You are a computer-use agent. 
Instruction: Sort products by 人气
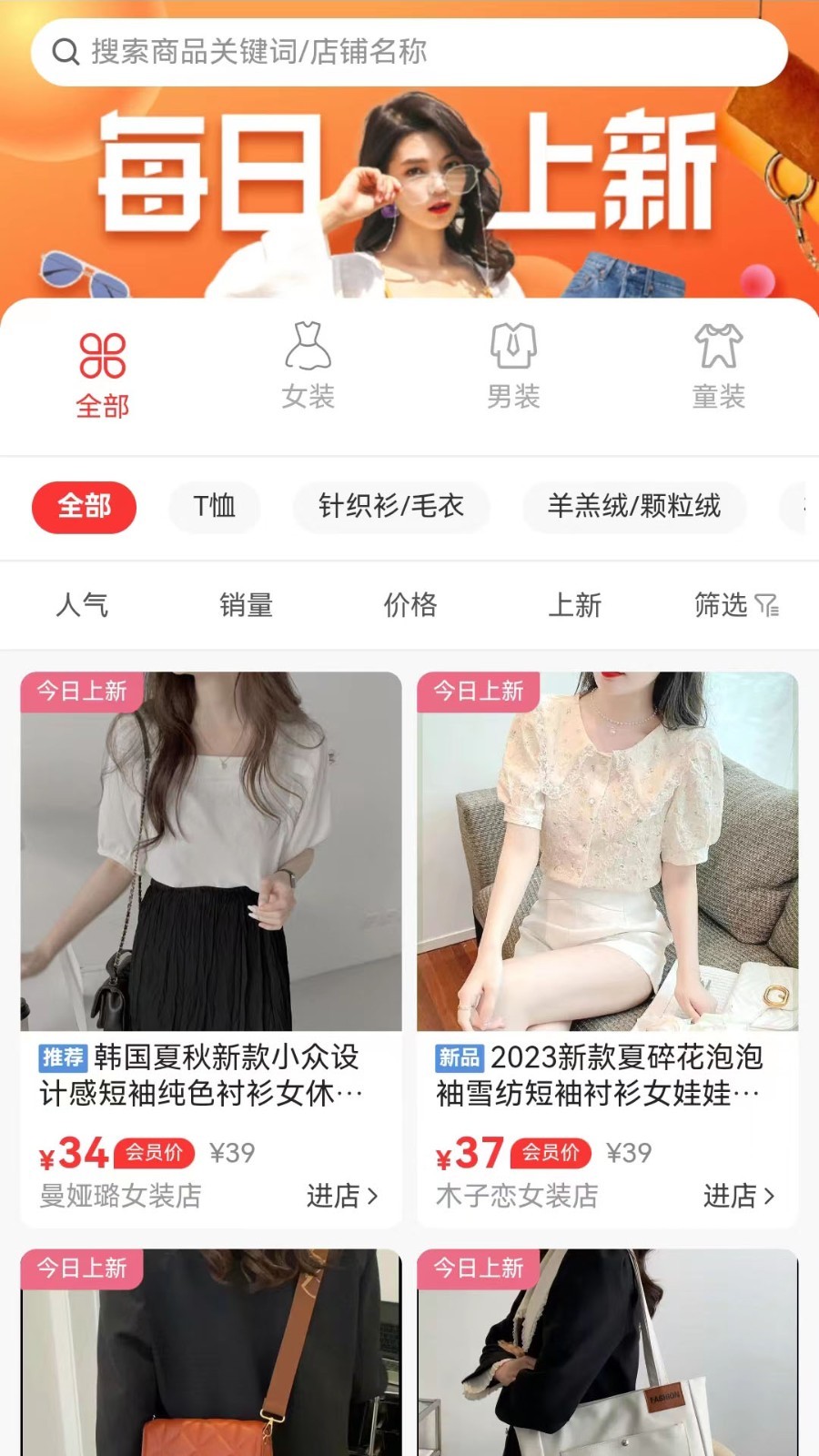(x=82, y=605)
